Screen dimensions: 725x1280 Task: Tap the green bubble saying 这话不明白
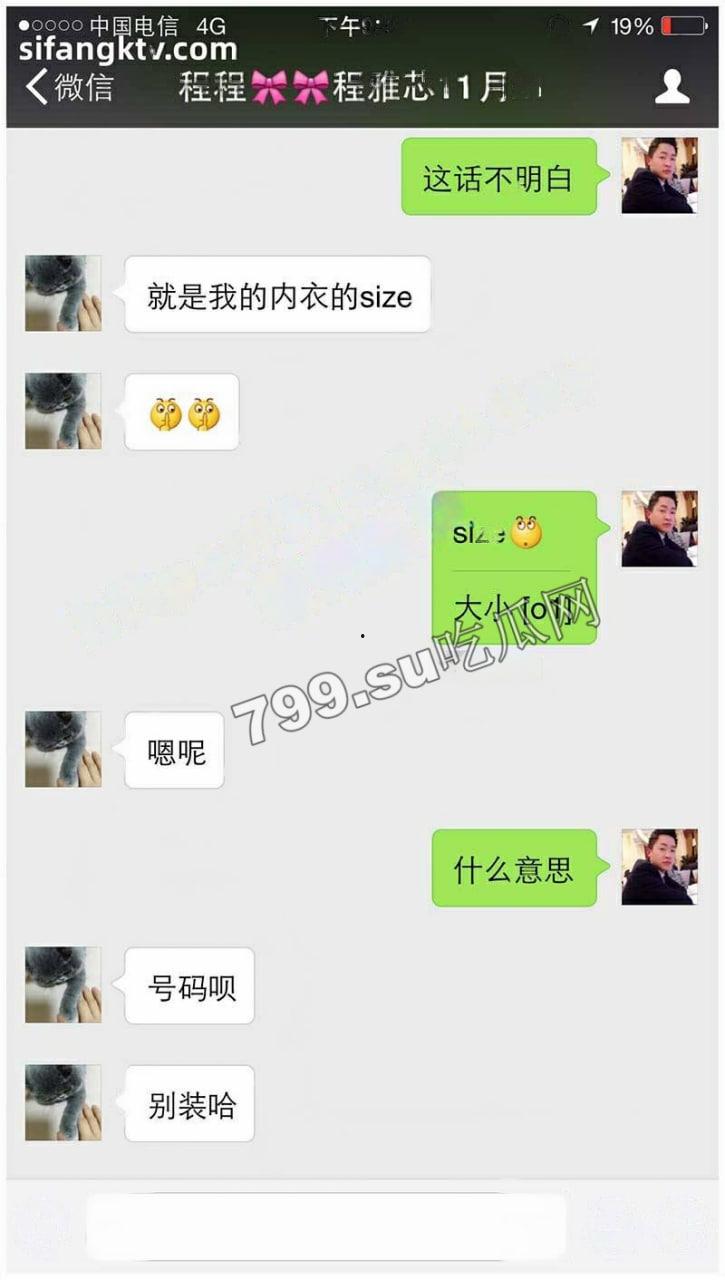(x=497, y=175)
